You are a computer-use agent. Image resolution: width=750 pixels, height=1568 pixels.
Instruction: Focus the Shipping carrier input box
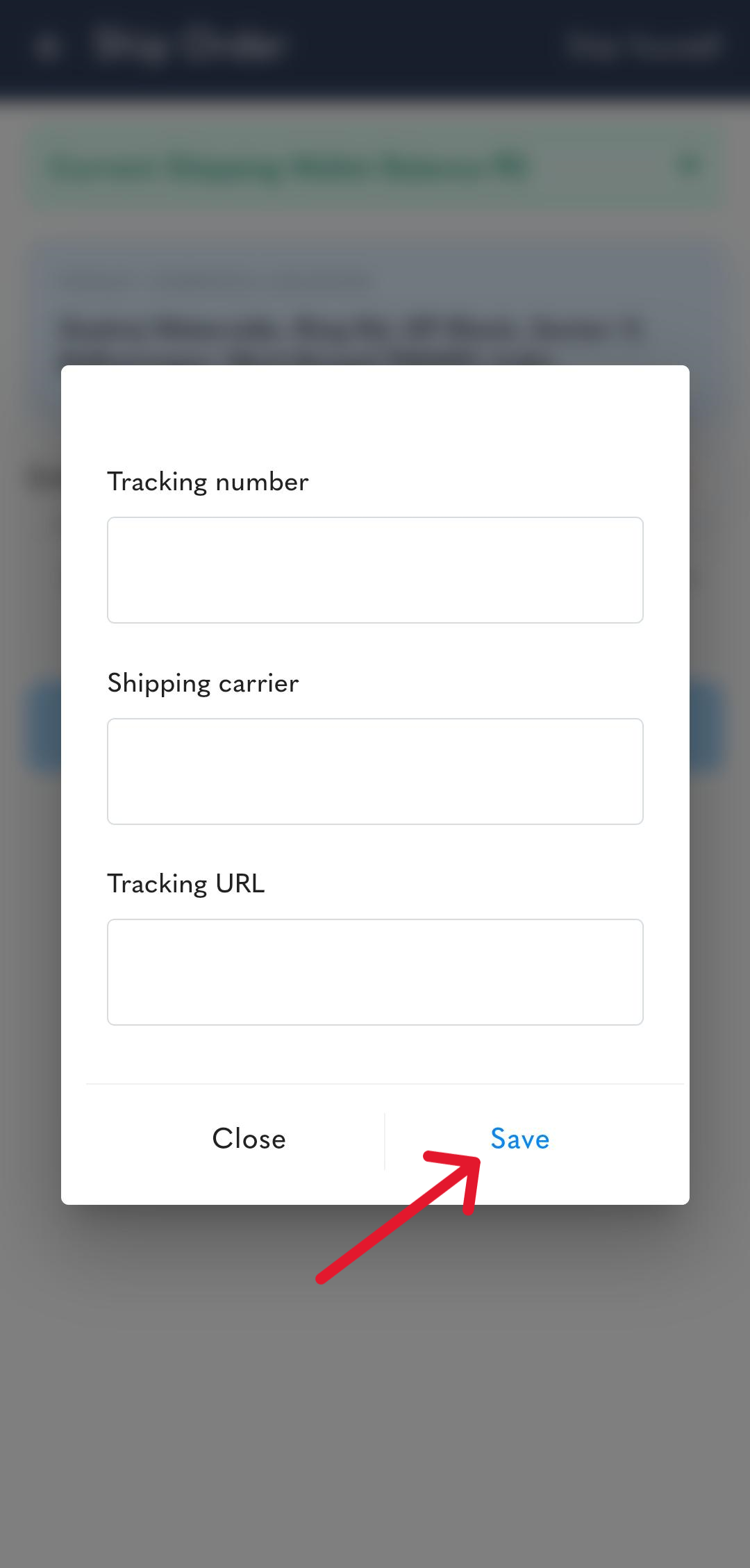point(375,772)
